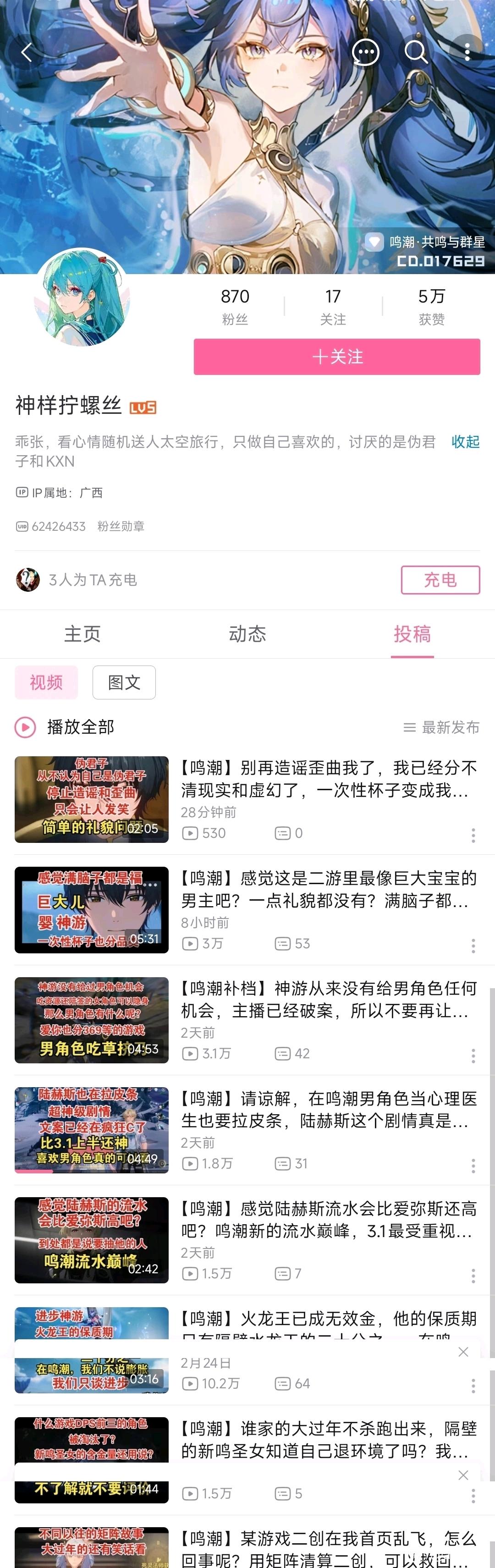Open video about 最像巨大宝宝的男主
The width and height of the screenshot is (495, 1568).
328,889
